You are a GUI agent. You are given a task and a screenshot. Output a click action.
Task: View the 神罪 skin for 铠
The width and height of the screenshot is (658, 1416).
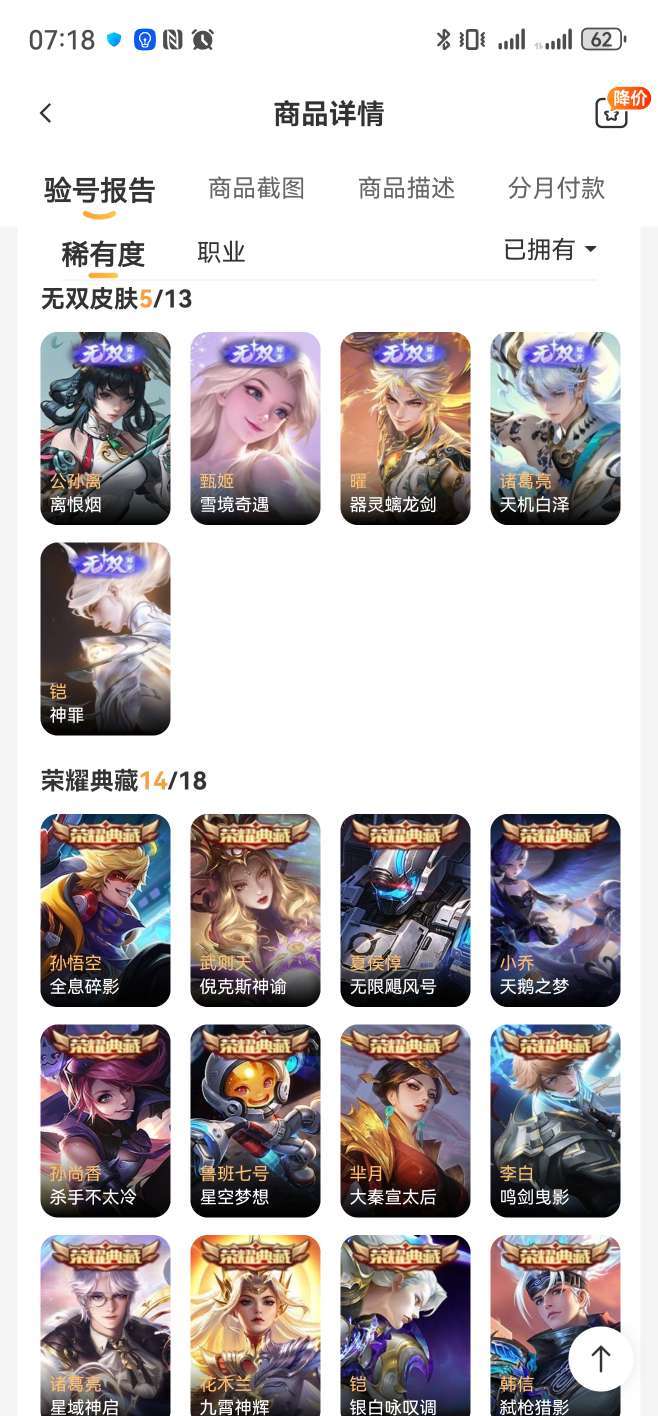105,638
